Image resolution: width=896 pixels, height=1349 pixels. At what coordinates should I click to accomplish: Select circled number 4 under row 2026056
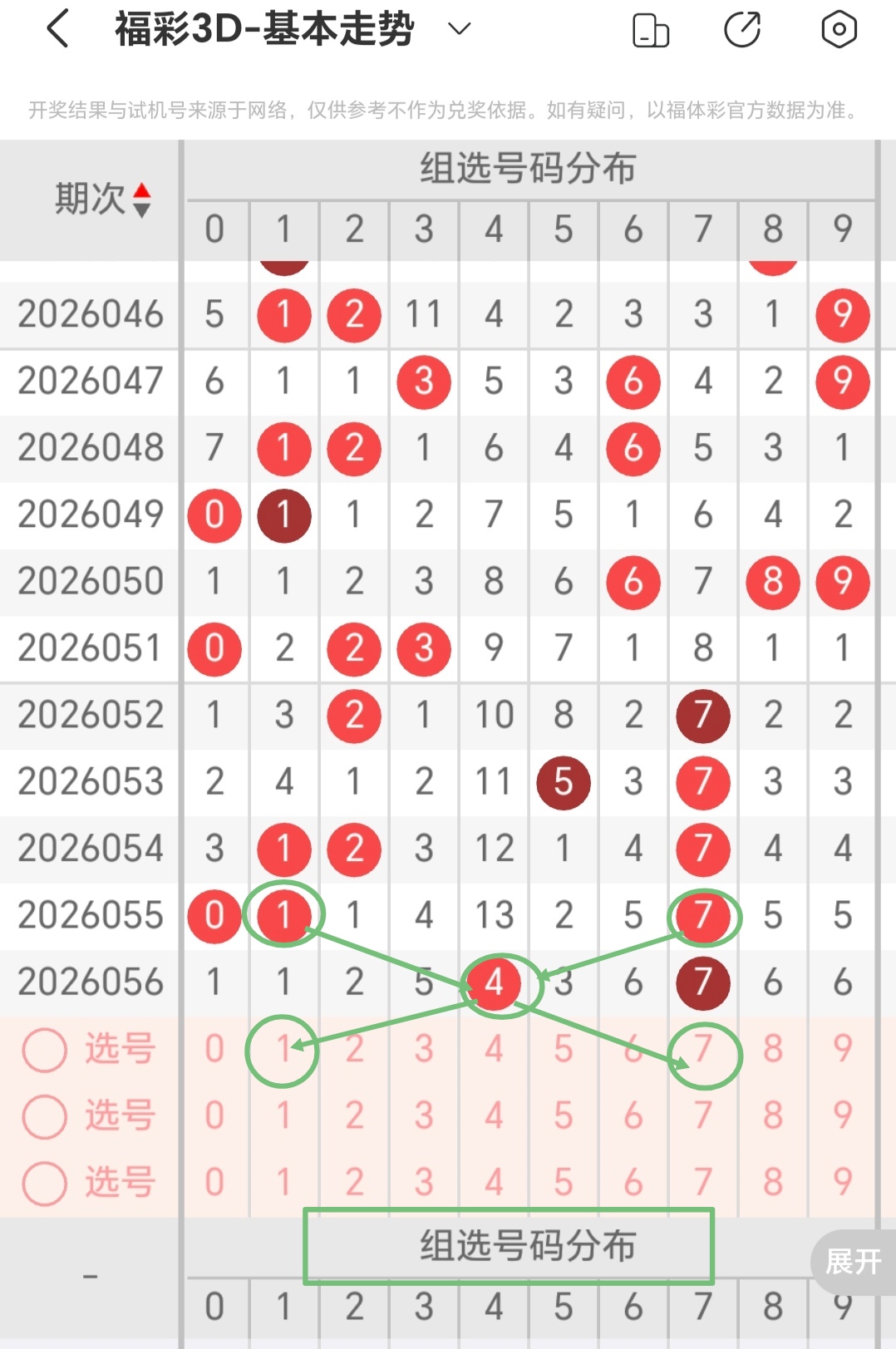(494, 982)
